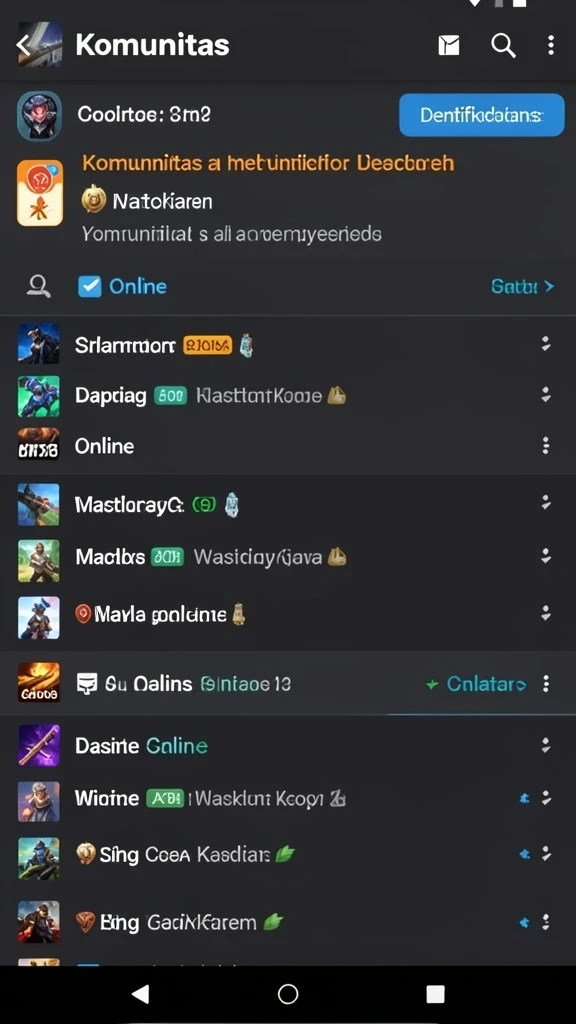
Task: Open options for the Dapriag row
Action: 545,394
